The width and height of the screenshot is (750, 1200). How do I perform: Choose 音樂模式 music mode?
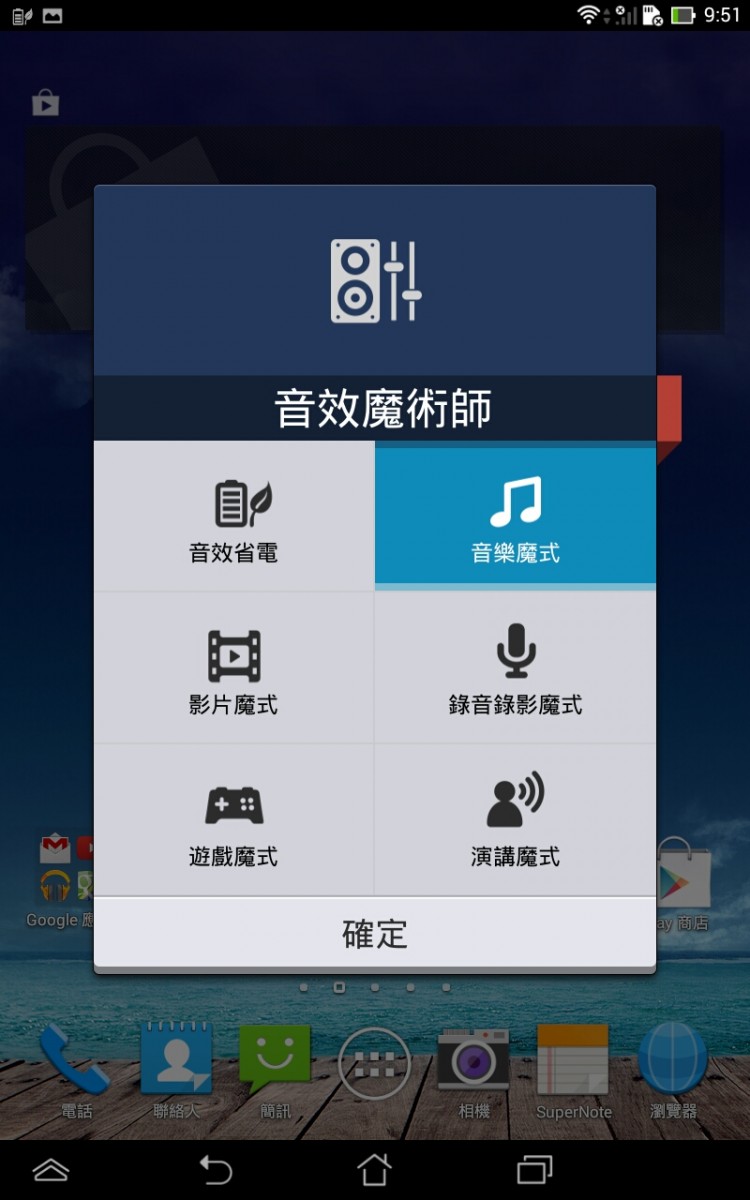515,517
